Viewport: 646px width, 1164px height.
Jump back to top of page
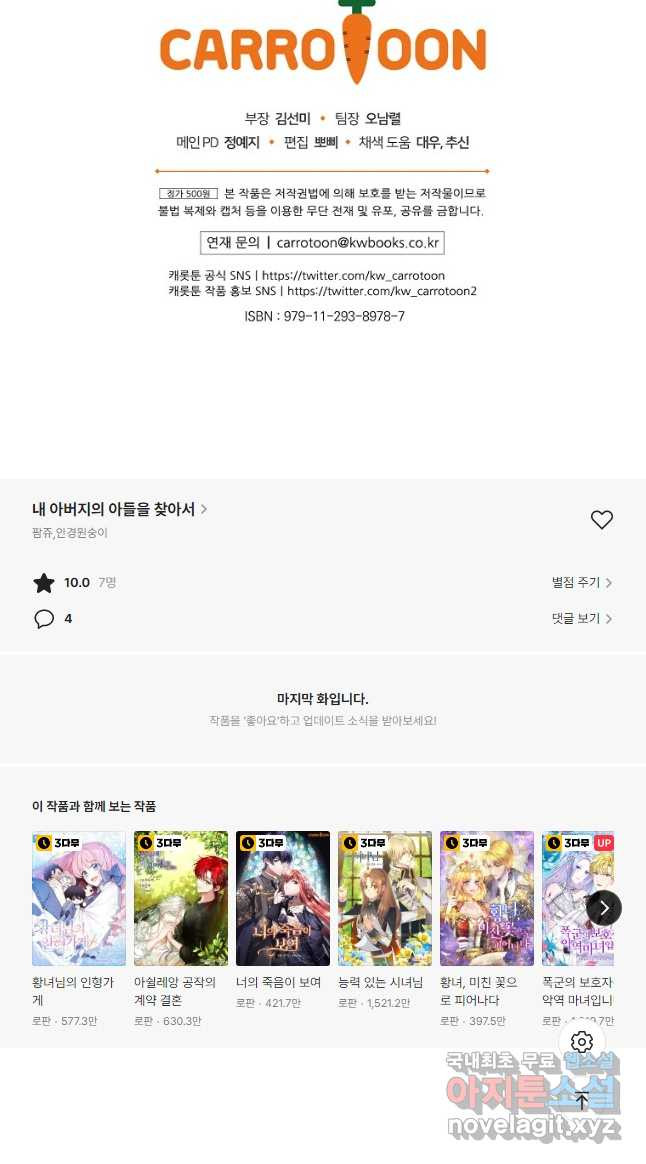pyautogui.click(x=582, y=1101)
